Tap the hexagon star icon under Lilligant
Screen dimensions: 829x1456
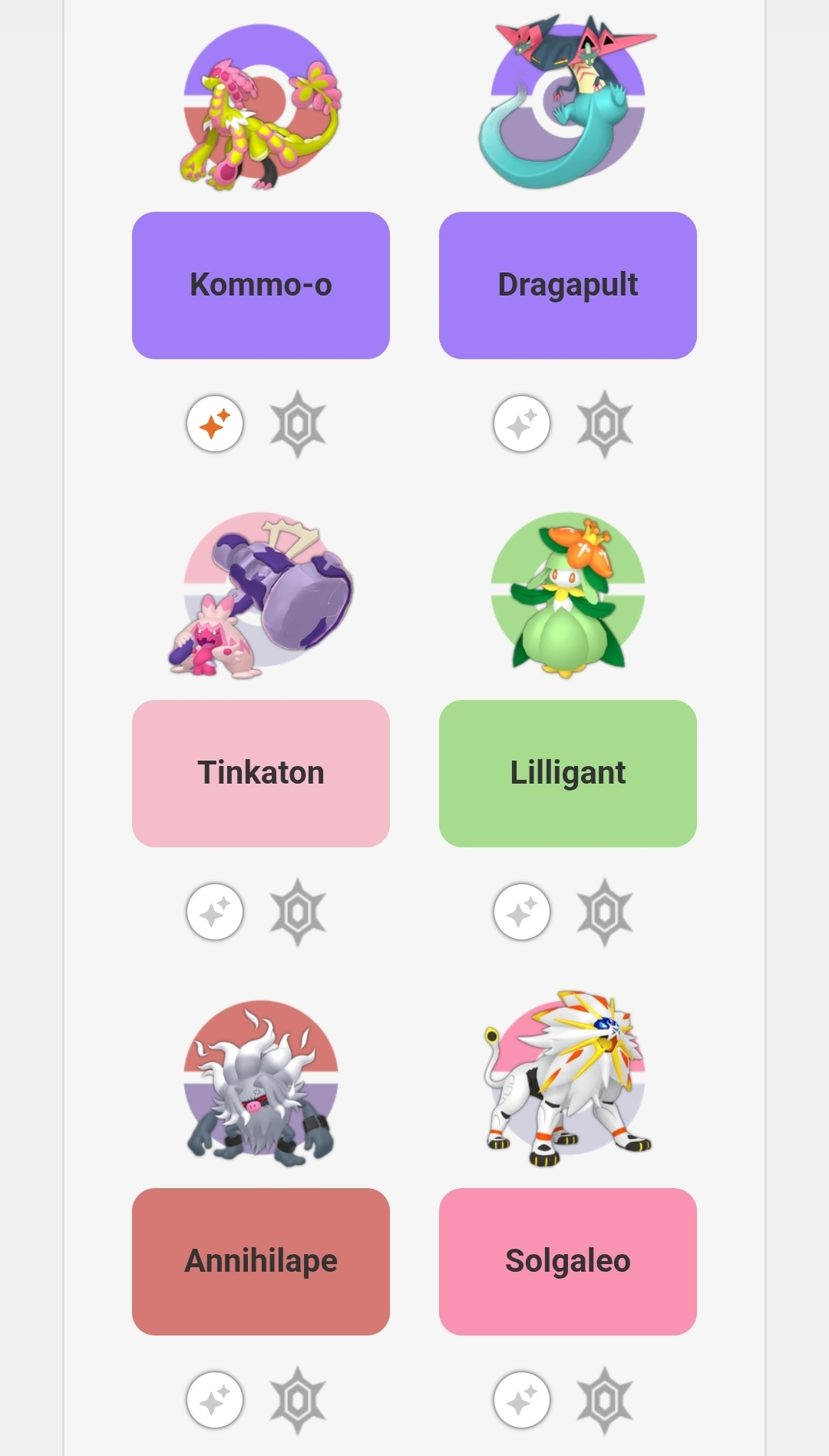pyautogui.click(x=605, y=912)
